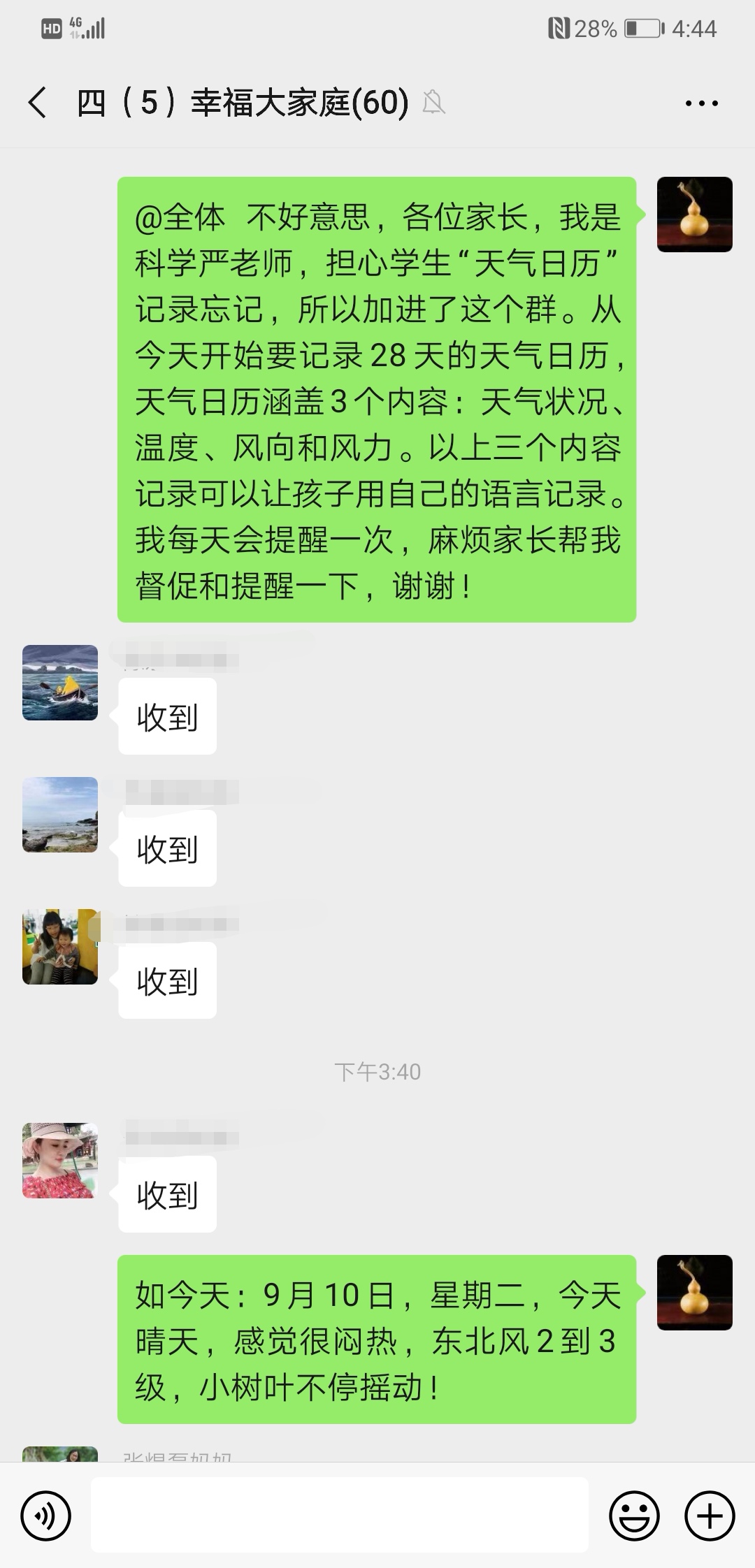Switch to voice message input
The width and height of the screenshot is (755, 1568).
(x=46, y=1516)
